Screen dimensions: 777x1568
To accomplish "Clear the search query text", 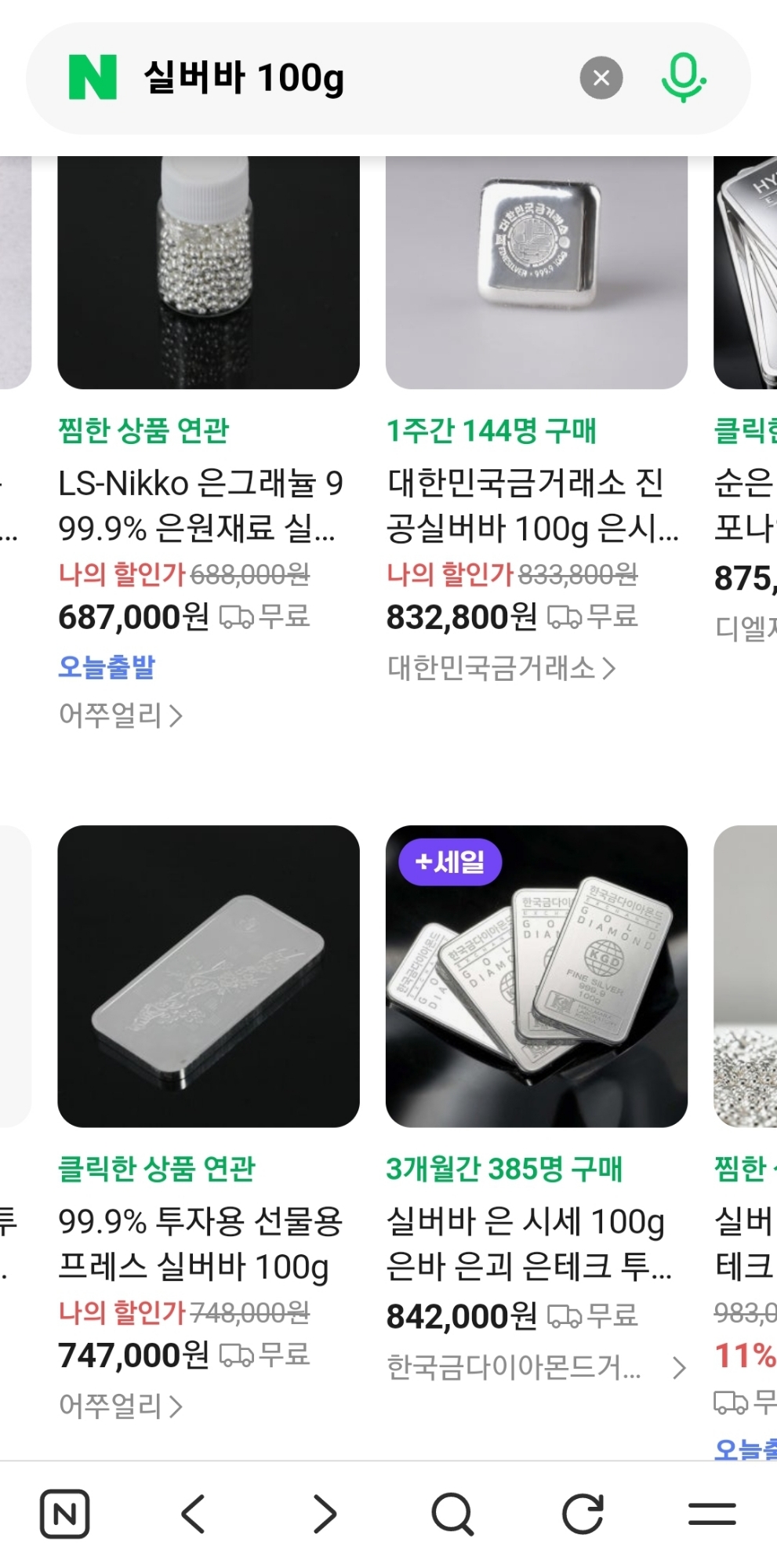I will 601,78.
